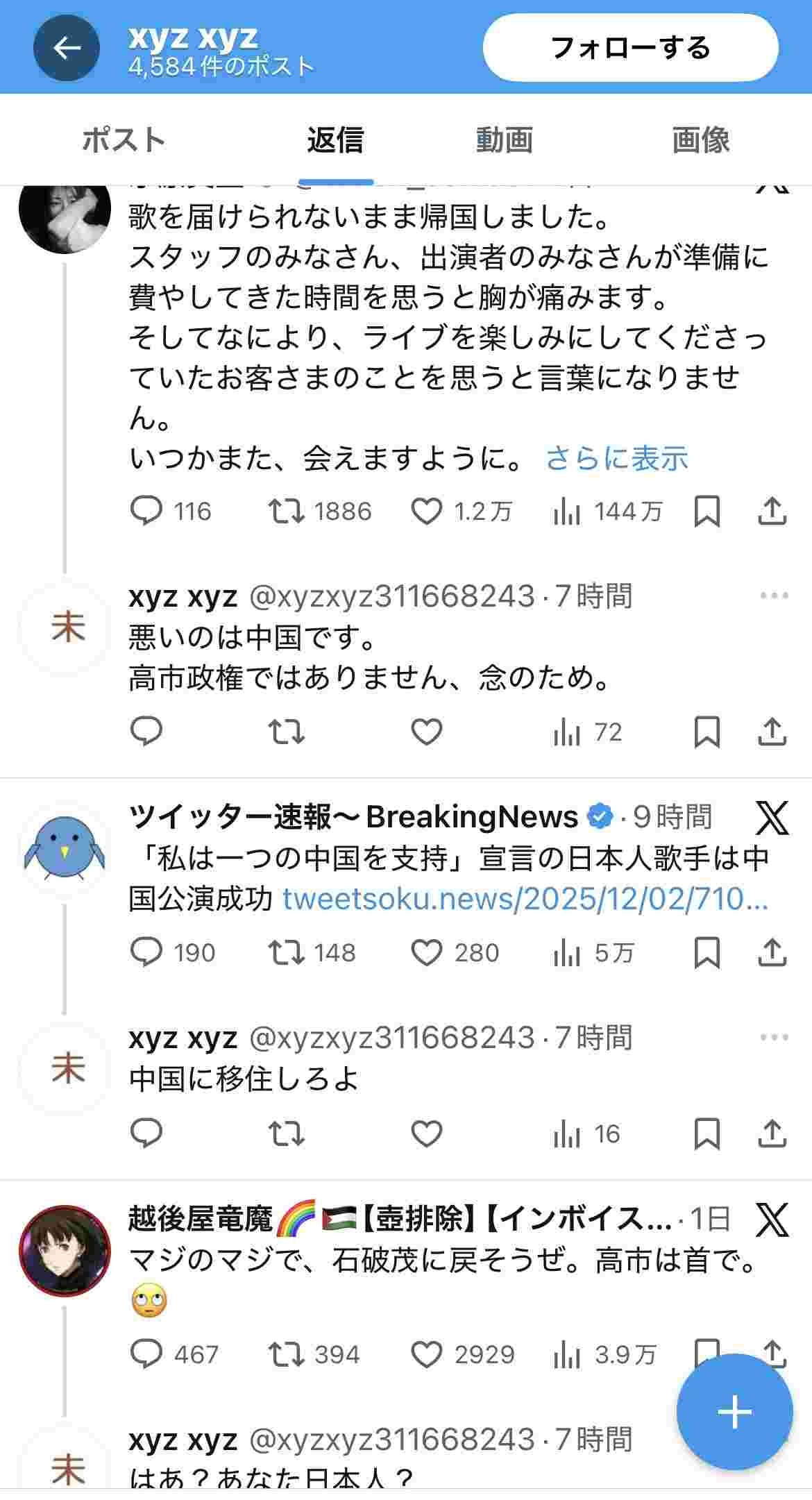This screenshot has height=1500, width=812.
Task: Switch to the 動画 tab
Action: coord(504,140)
